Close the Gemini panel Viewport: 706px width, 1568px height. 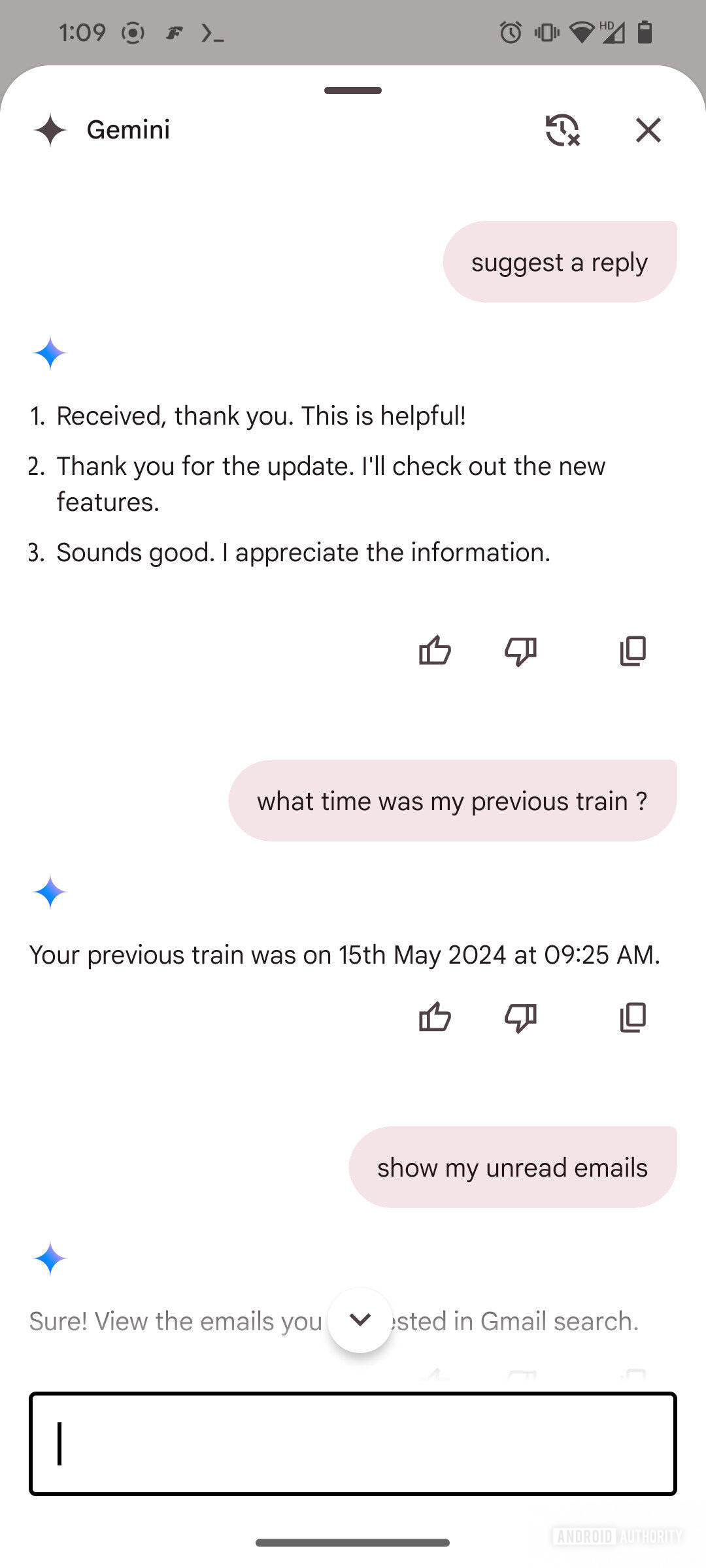(648, 130)
